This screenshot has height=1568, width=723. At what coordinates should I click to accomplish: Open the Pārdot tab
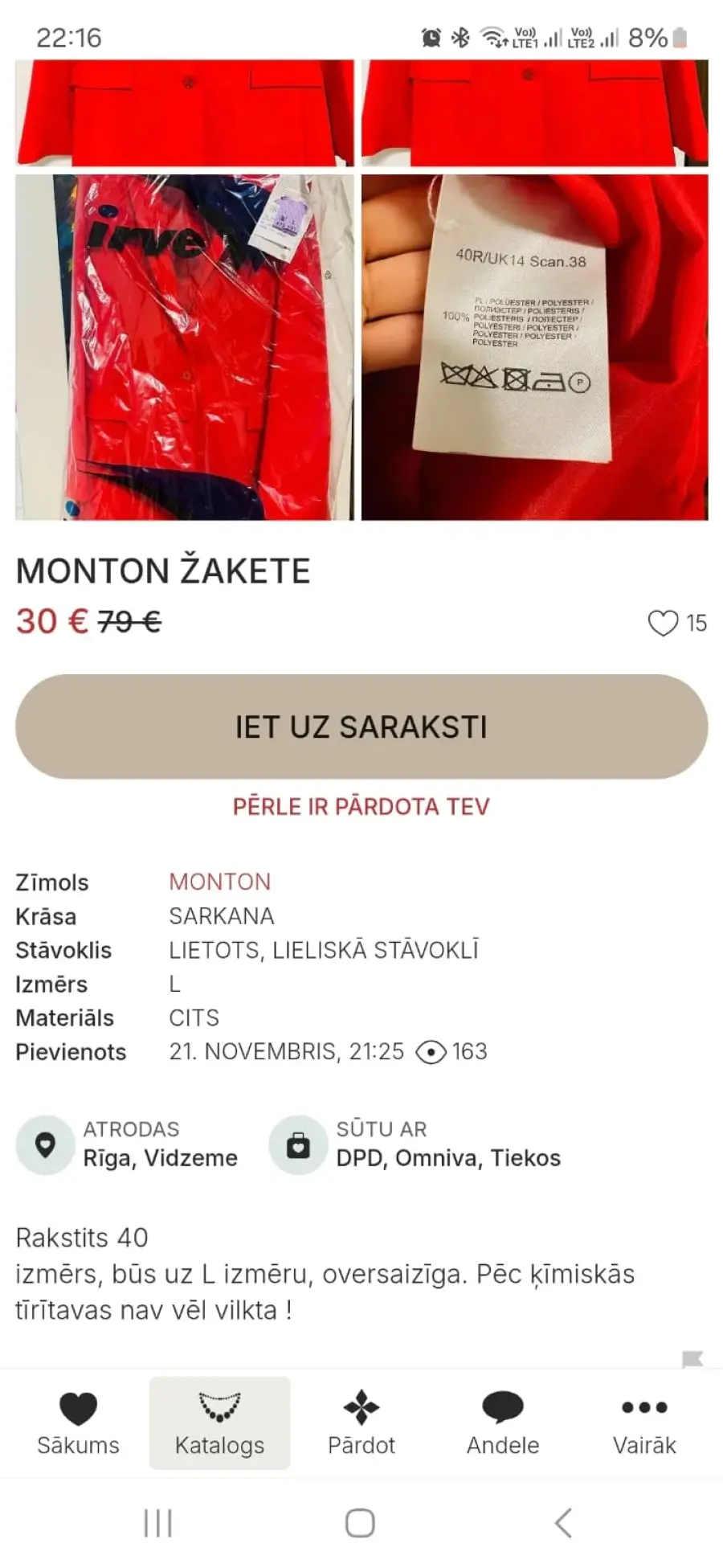pyautogui.click(x=361, y=1423)
